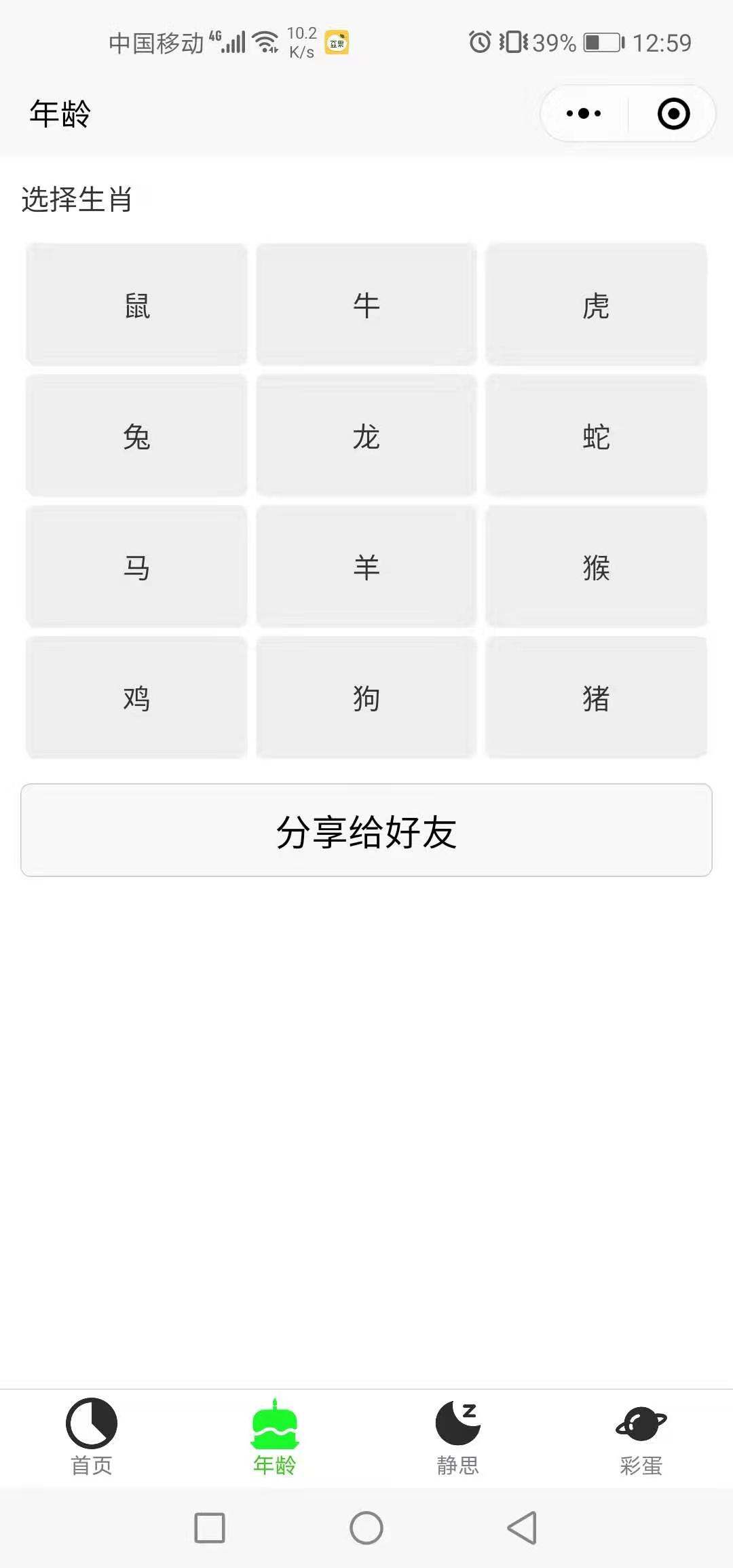
Task: Close the mini program via the circle icon
Action: (x=673, y=113)
